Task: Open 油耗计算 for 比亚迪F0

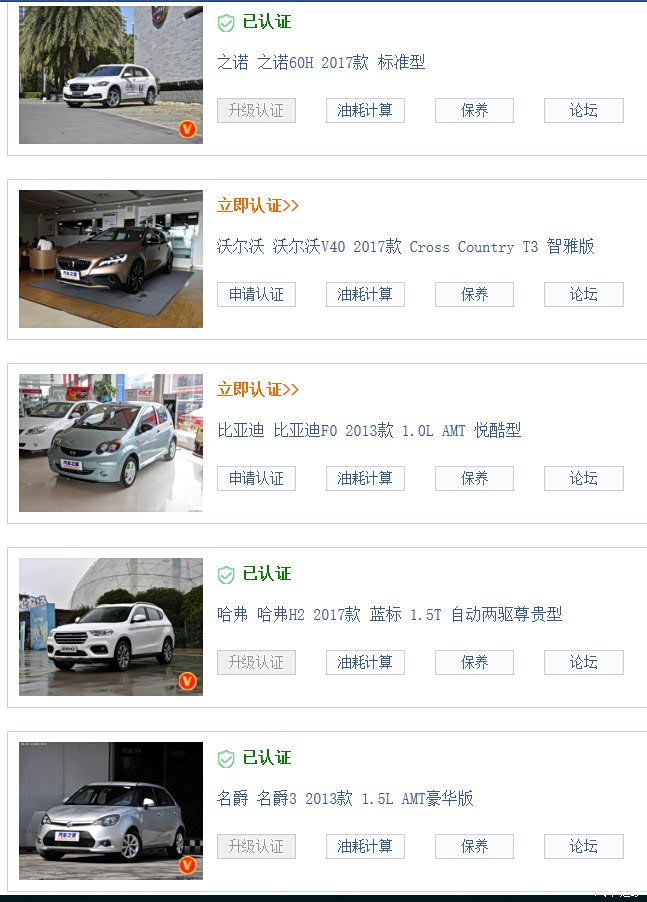Action: [365, 478]
